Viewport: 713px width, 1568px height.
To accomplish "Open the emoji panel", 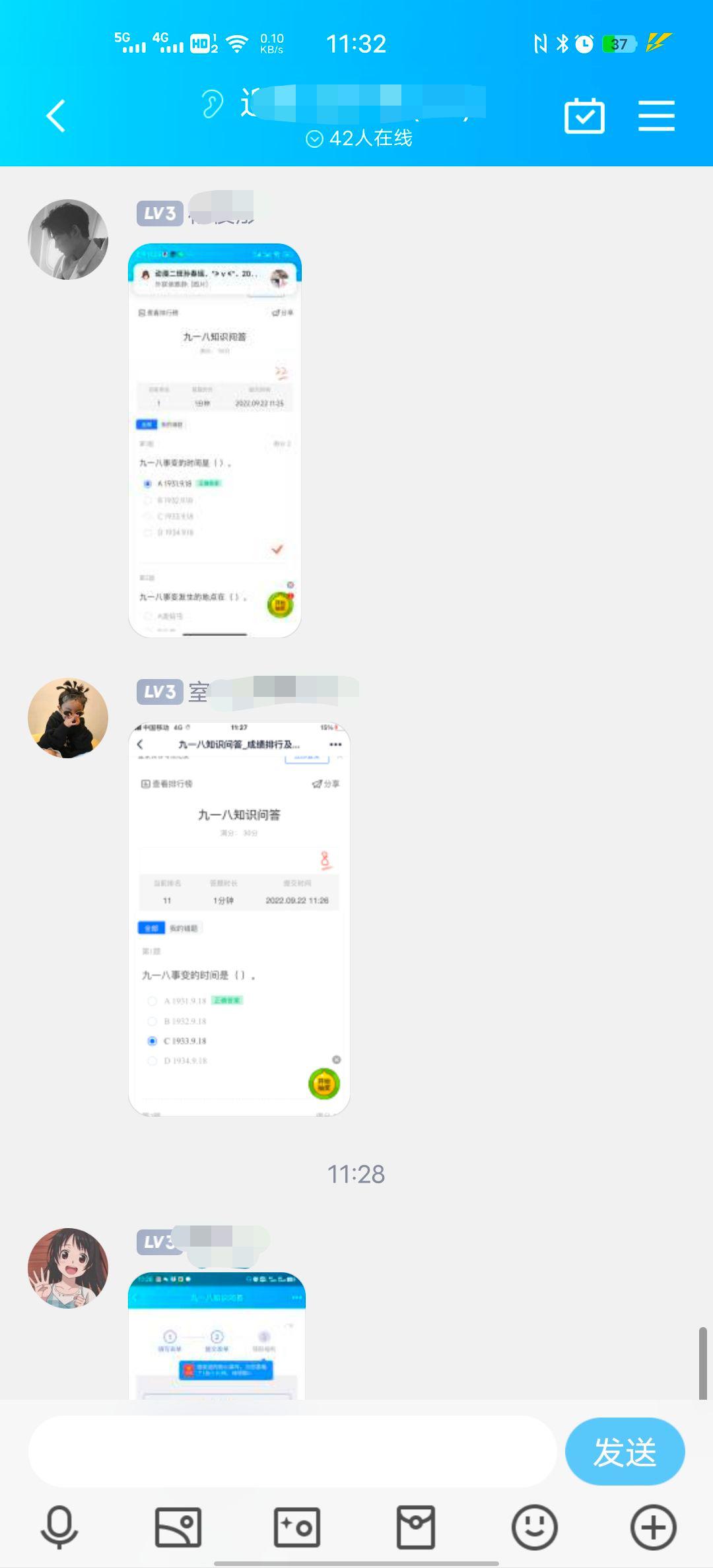I will pyautogui.click(x=535, y=1527).
